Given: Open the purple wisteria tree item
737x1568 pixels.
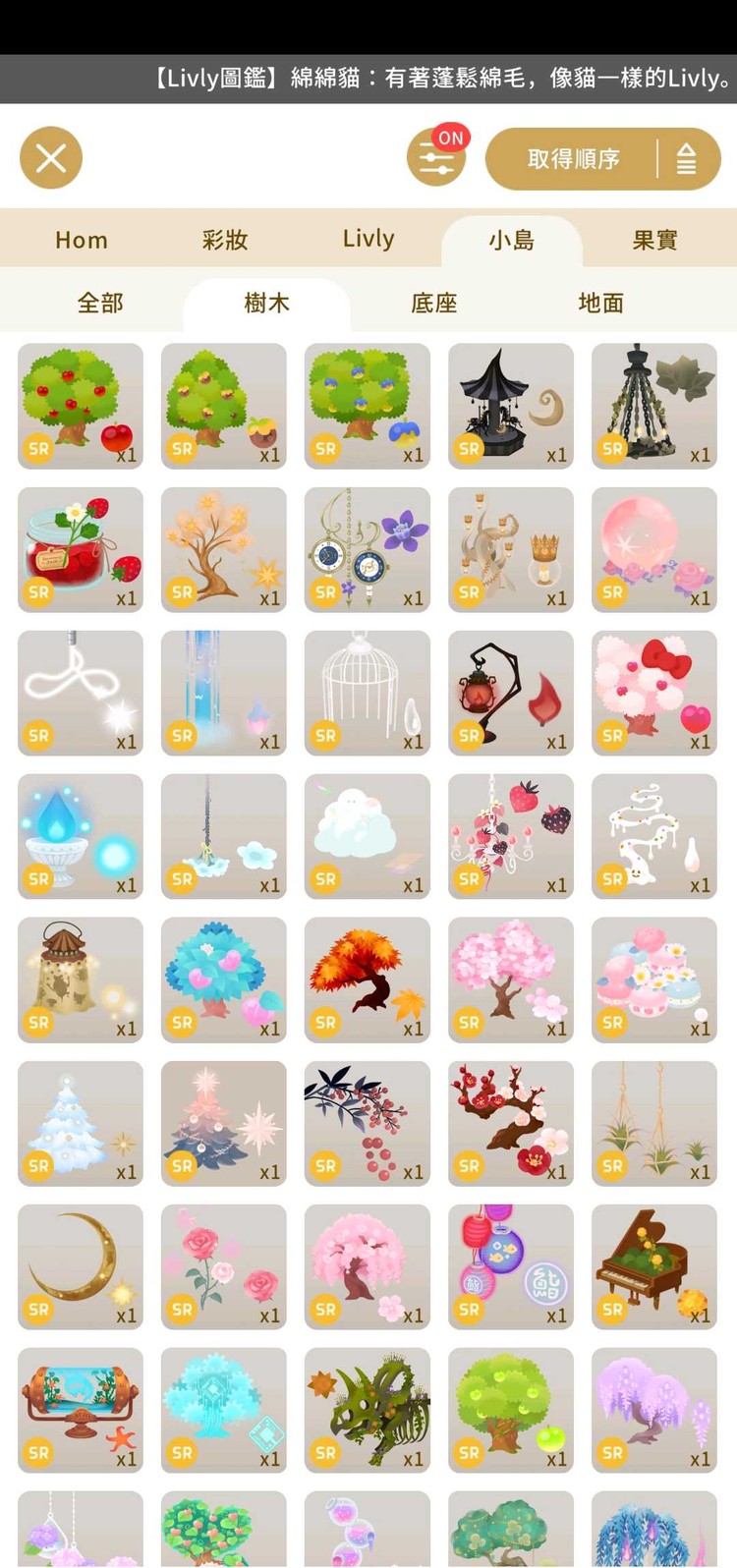Looking at the screenshot, I should [654, 1410].
